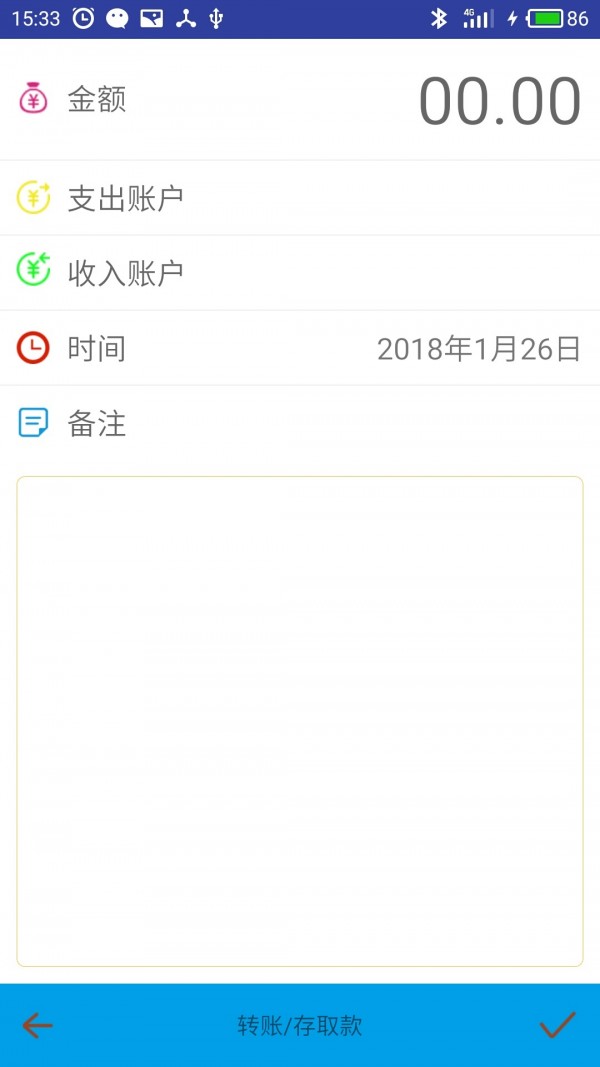Tap the amount field showing 00.00

pos(498,101)
